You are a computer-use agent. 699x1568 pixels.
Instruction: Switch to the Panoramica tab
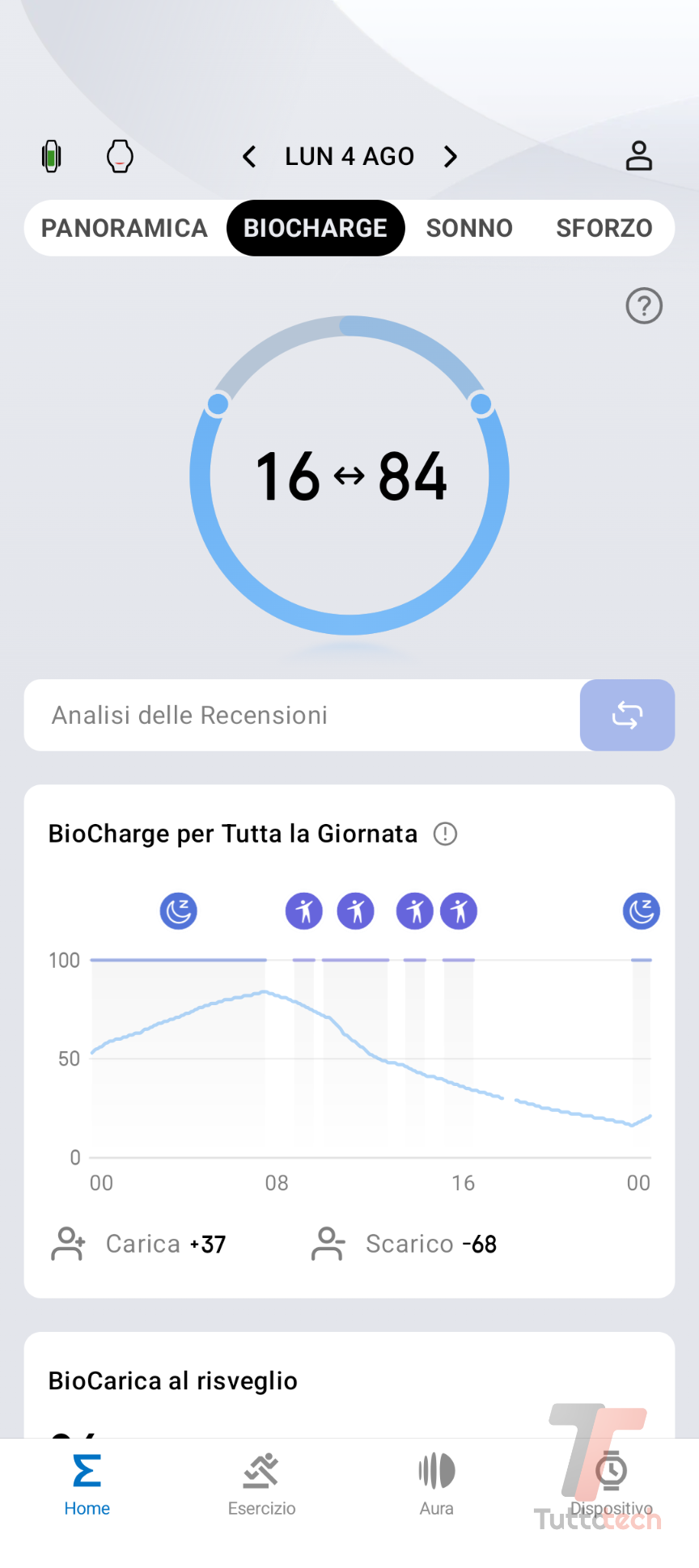125,228
